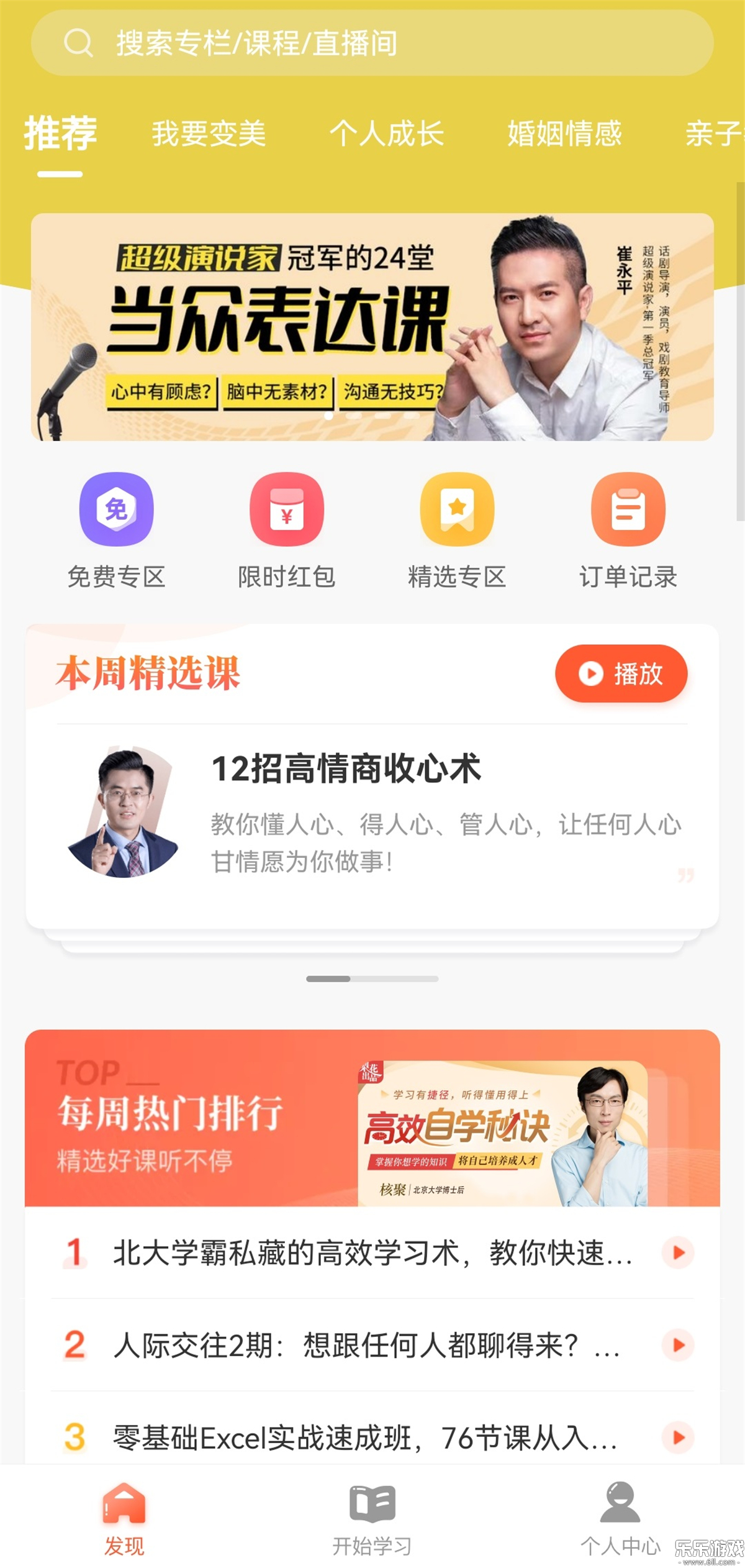Open the search box for 专栏/课程/直播间
This screenshot has height=1568, width=745.
coord(372,43)
